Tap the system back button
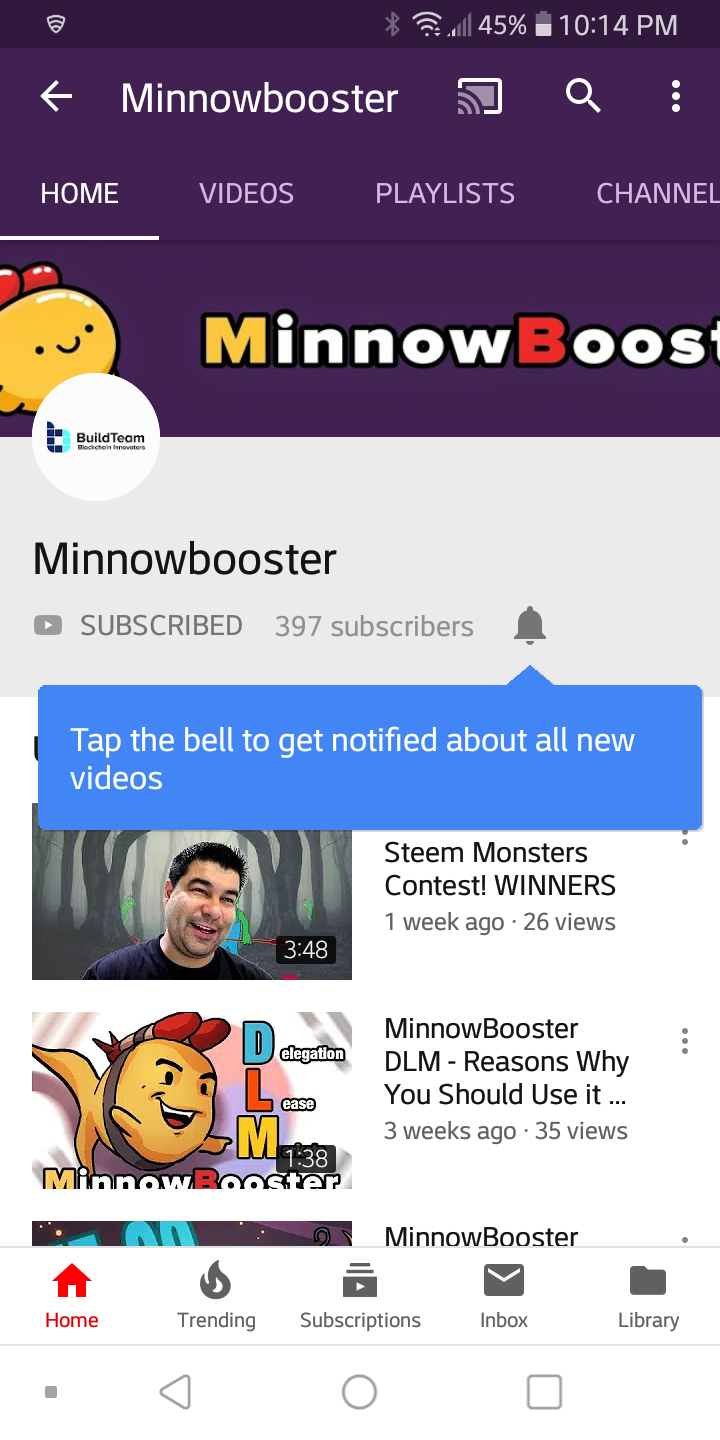The height and width of the screenshot is (1440, 720). coord(175,1391)
